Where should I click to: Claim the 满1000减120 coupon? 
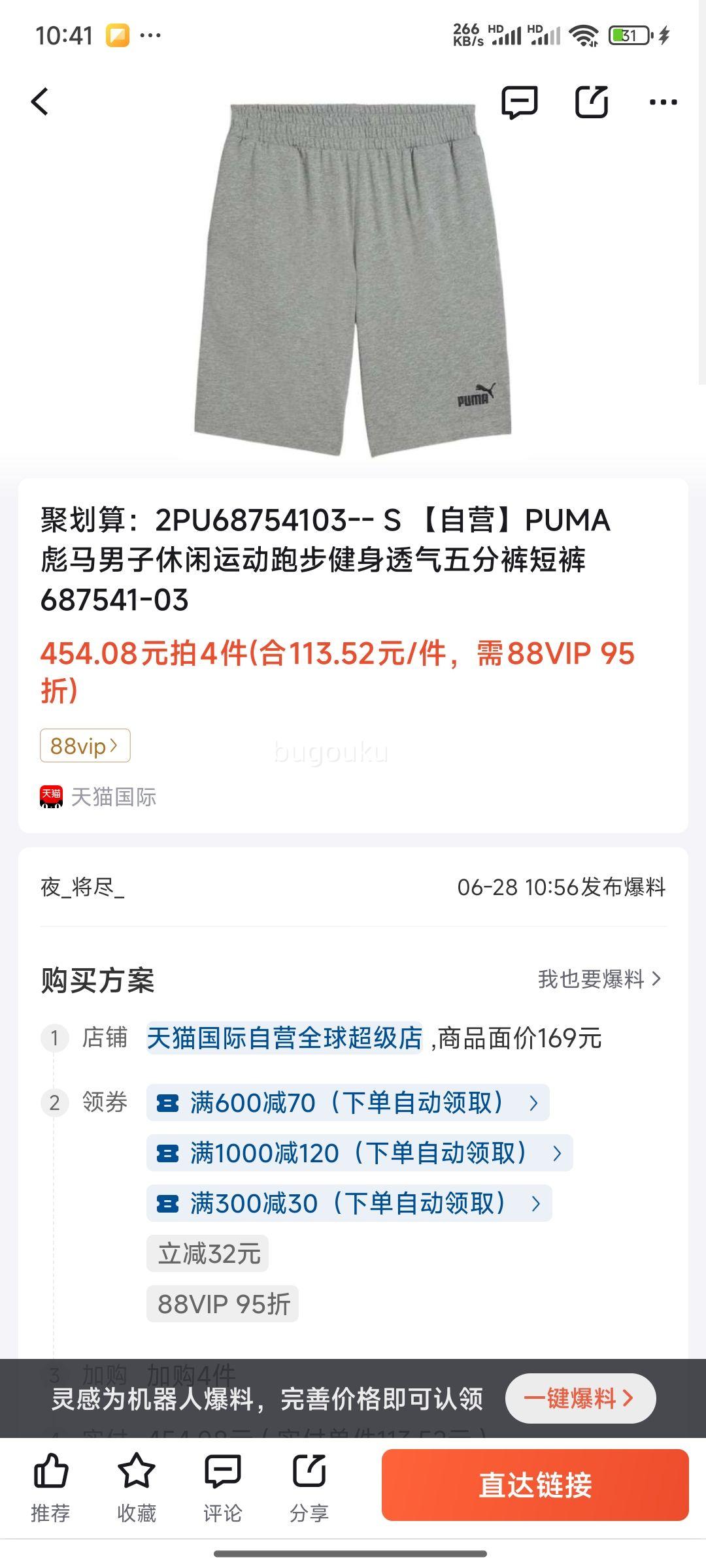coord(359,1153)
